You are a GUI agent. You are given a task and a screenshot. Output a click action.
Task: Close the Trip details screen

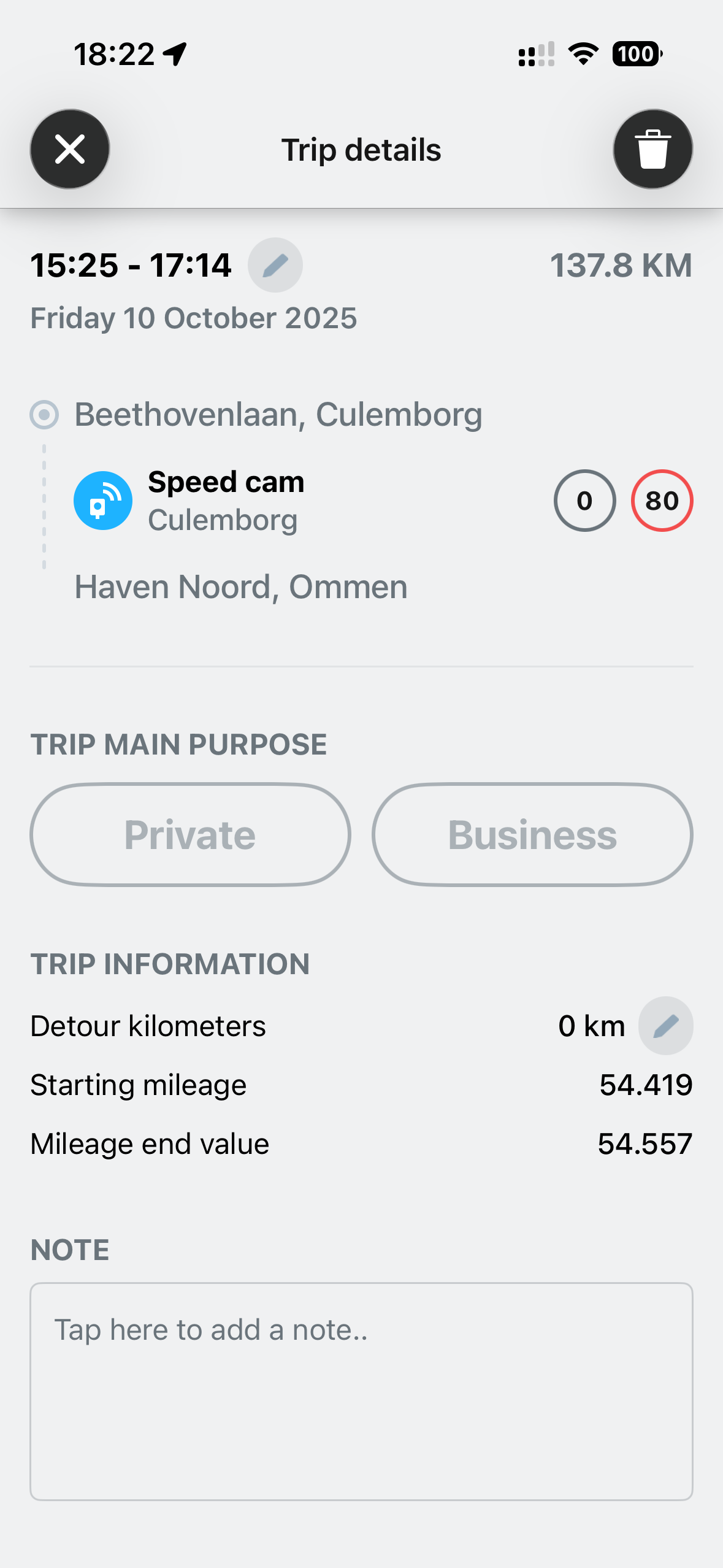click(70, 149)
